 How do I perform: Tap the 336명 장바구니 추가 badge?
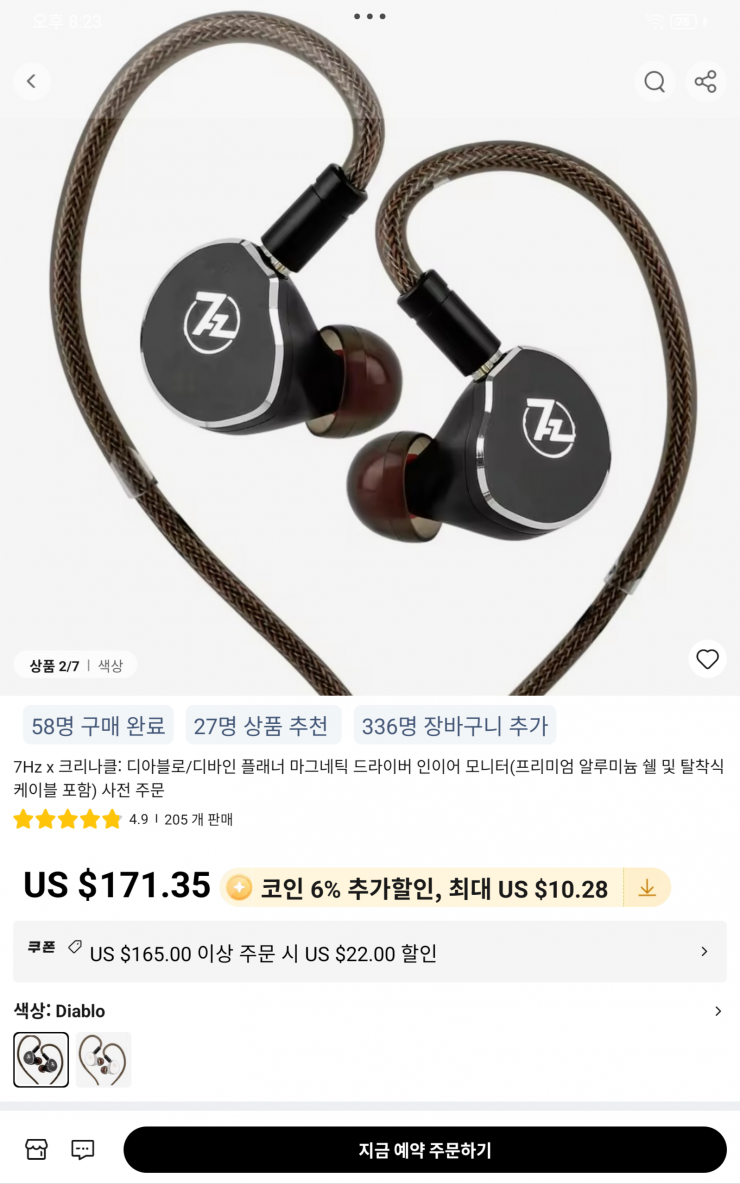click(455, 725)
